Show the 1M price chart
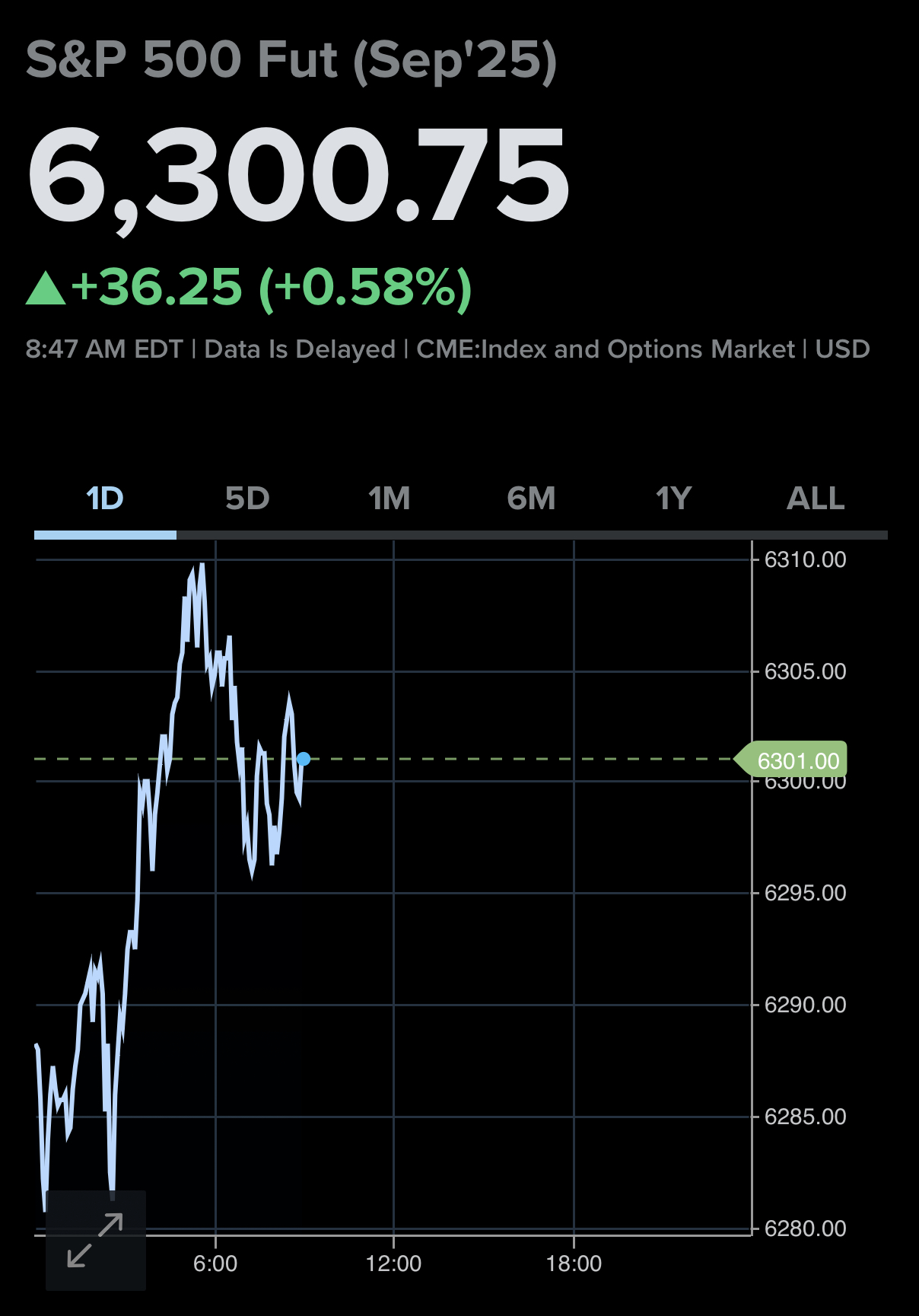The width and height of the screenshot is (919, 1316). 389,499
